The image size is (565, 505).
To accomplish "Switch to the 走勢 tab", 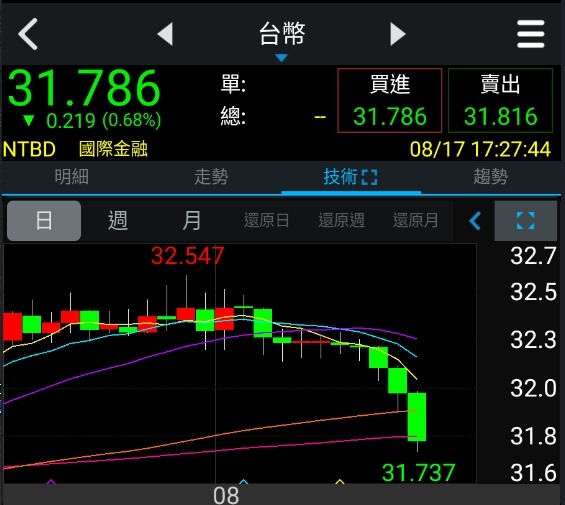I will (212, 177).
